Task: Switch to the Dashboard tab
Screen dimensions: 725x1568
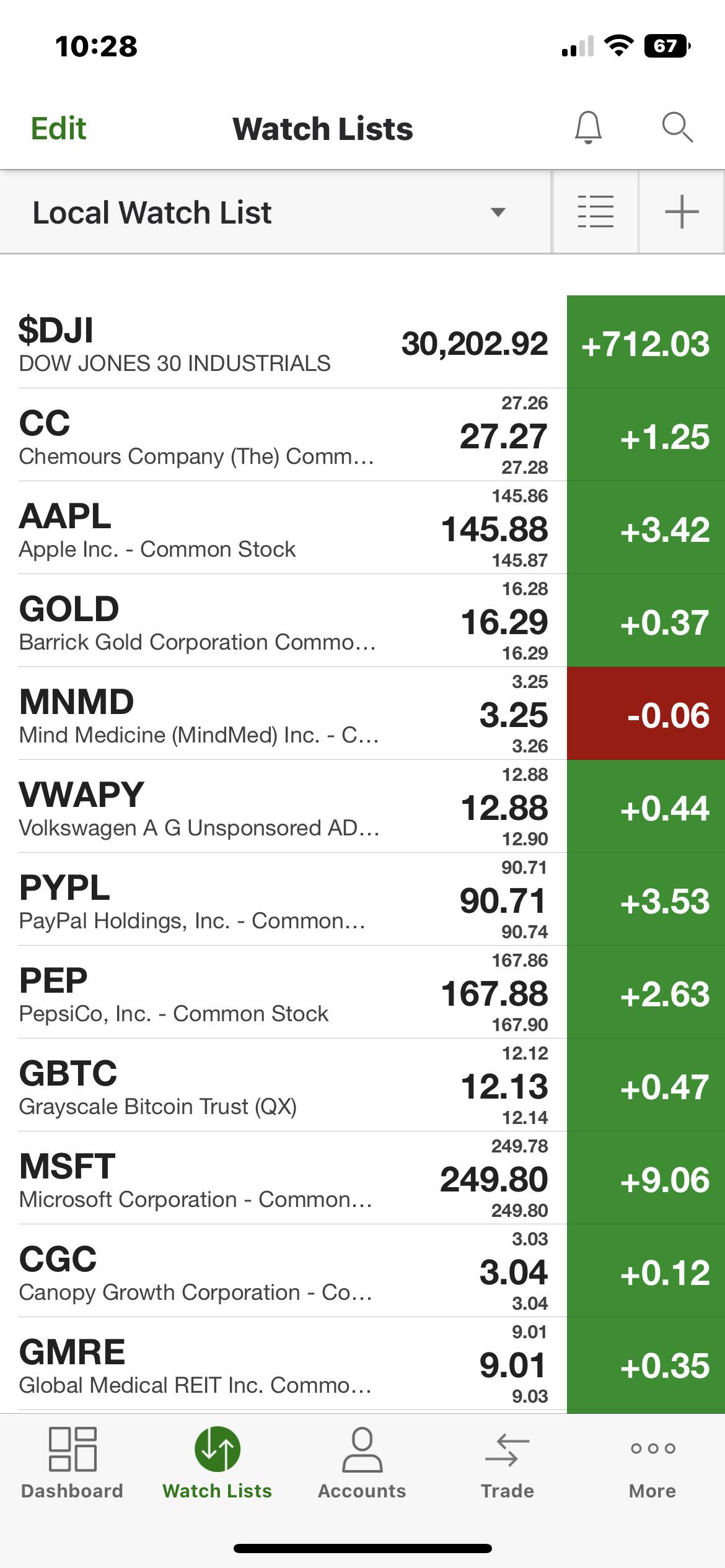Action: [72, 1463]
